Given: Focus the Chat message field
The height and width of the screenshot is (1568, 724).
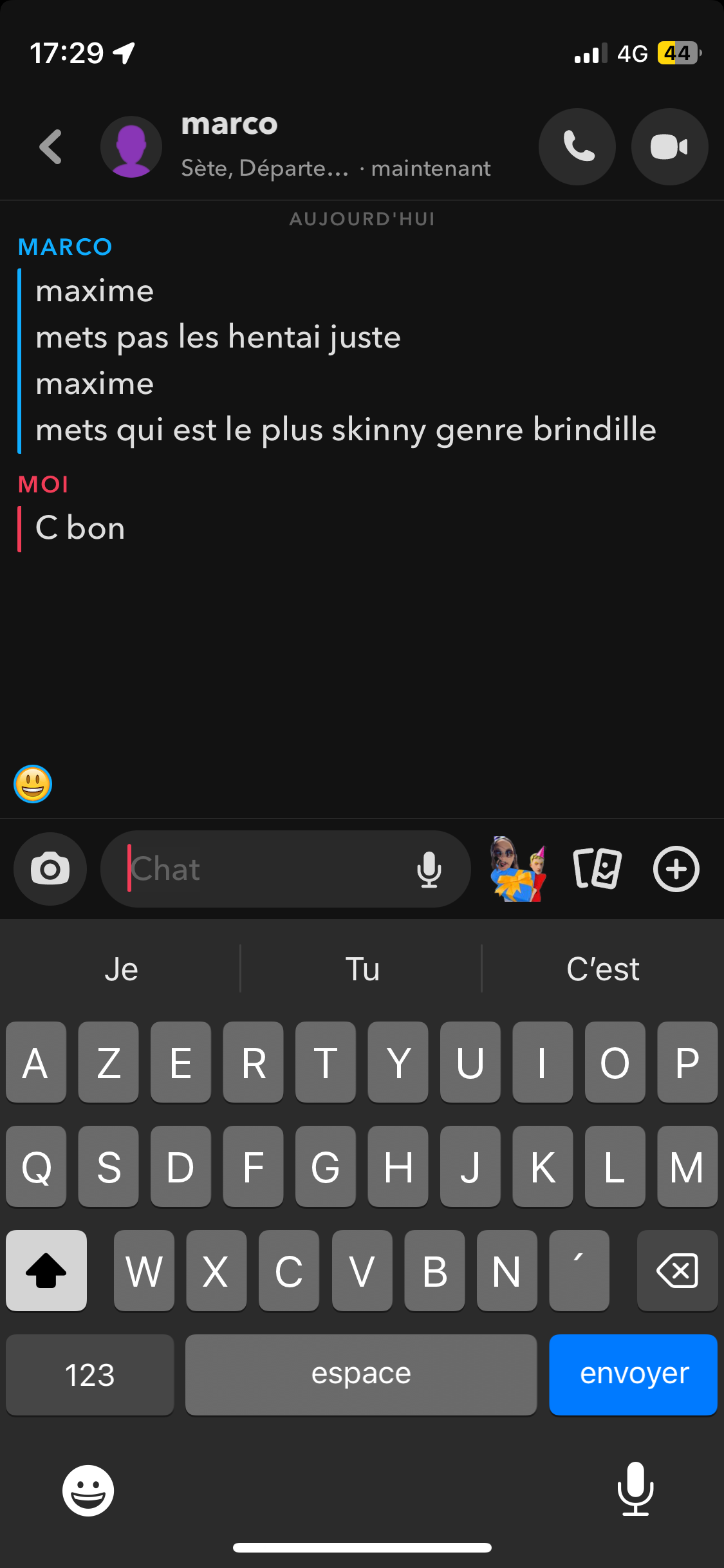Looking at the screenshot, I should 264,869.
